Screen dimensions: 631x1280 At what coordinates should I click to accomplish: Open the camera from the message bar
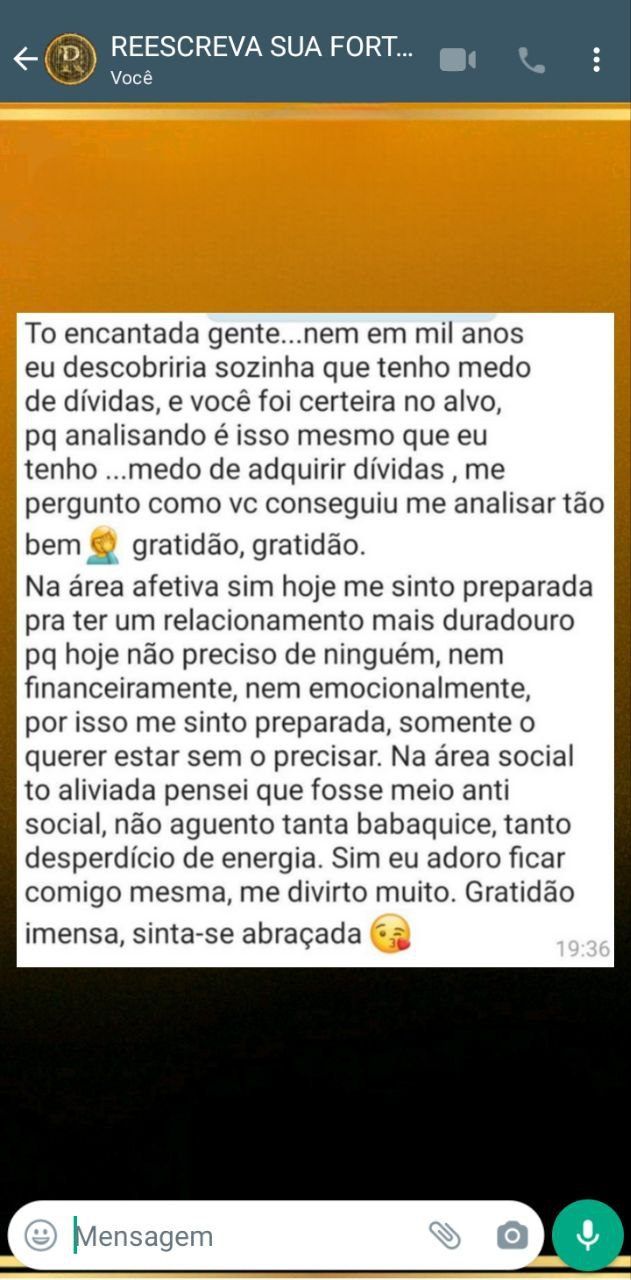pos(512,1235)
